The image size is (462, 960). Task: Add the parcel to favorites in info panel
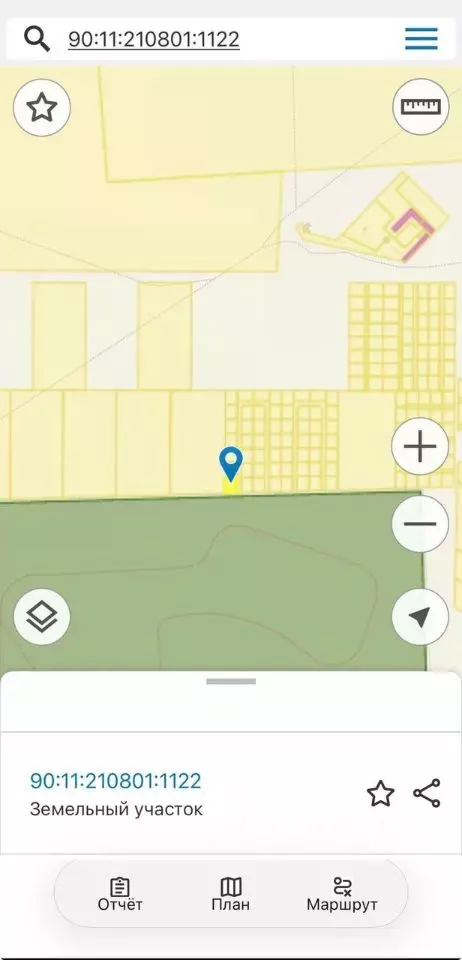point(380,793)
